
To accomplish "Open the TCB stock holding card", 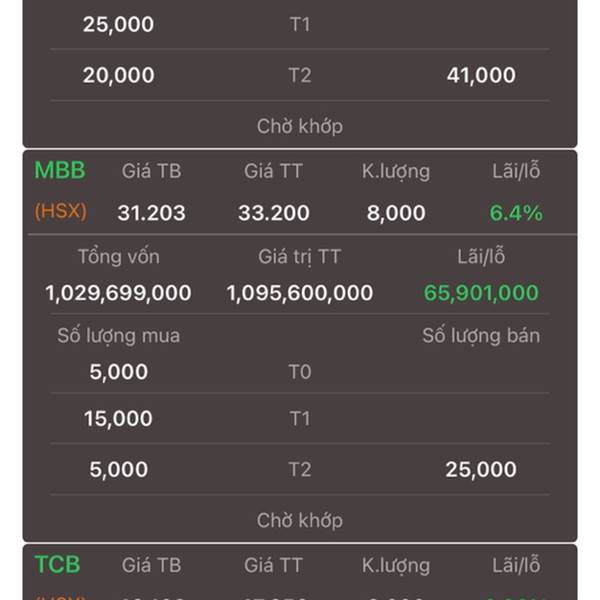I will pyautogui.click(x=57, y=565).
